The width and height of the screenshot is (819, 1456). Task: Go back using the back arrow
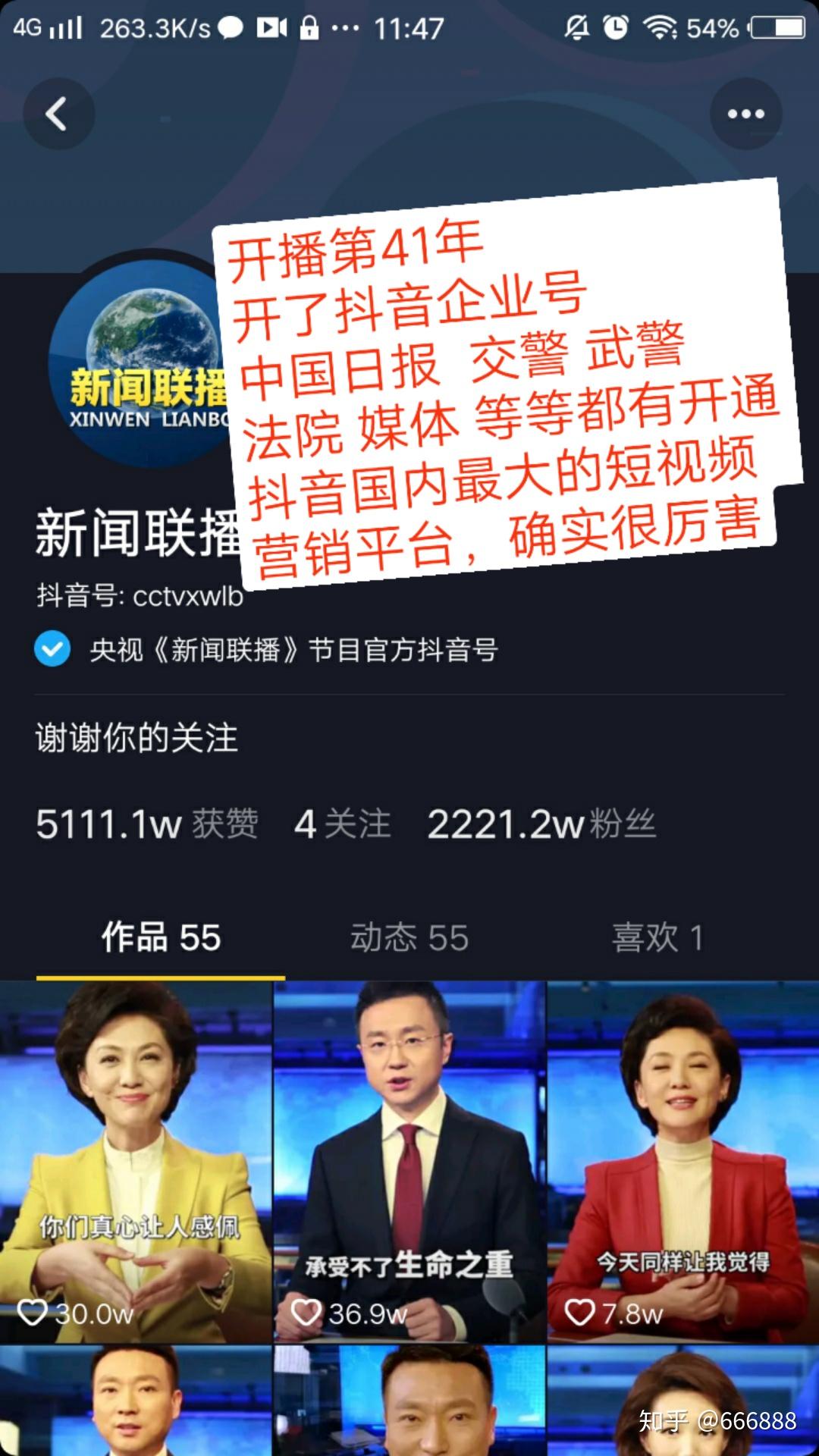58,115
